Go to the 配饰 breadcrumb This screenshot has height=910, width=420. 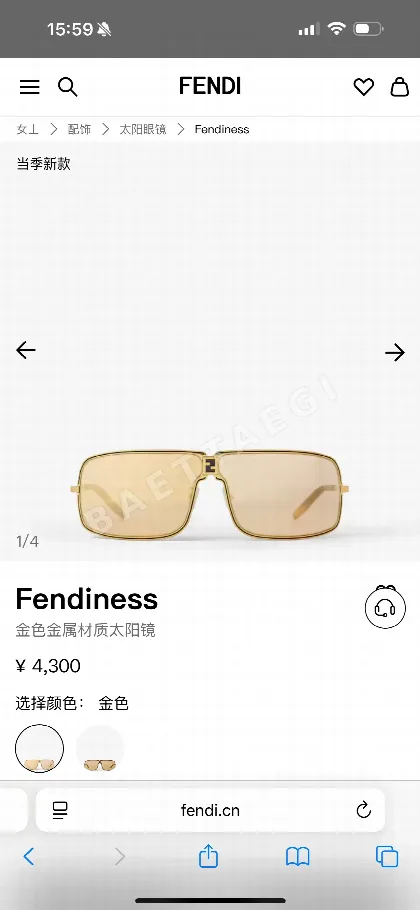[79, 129]
